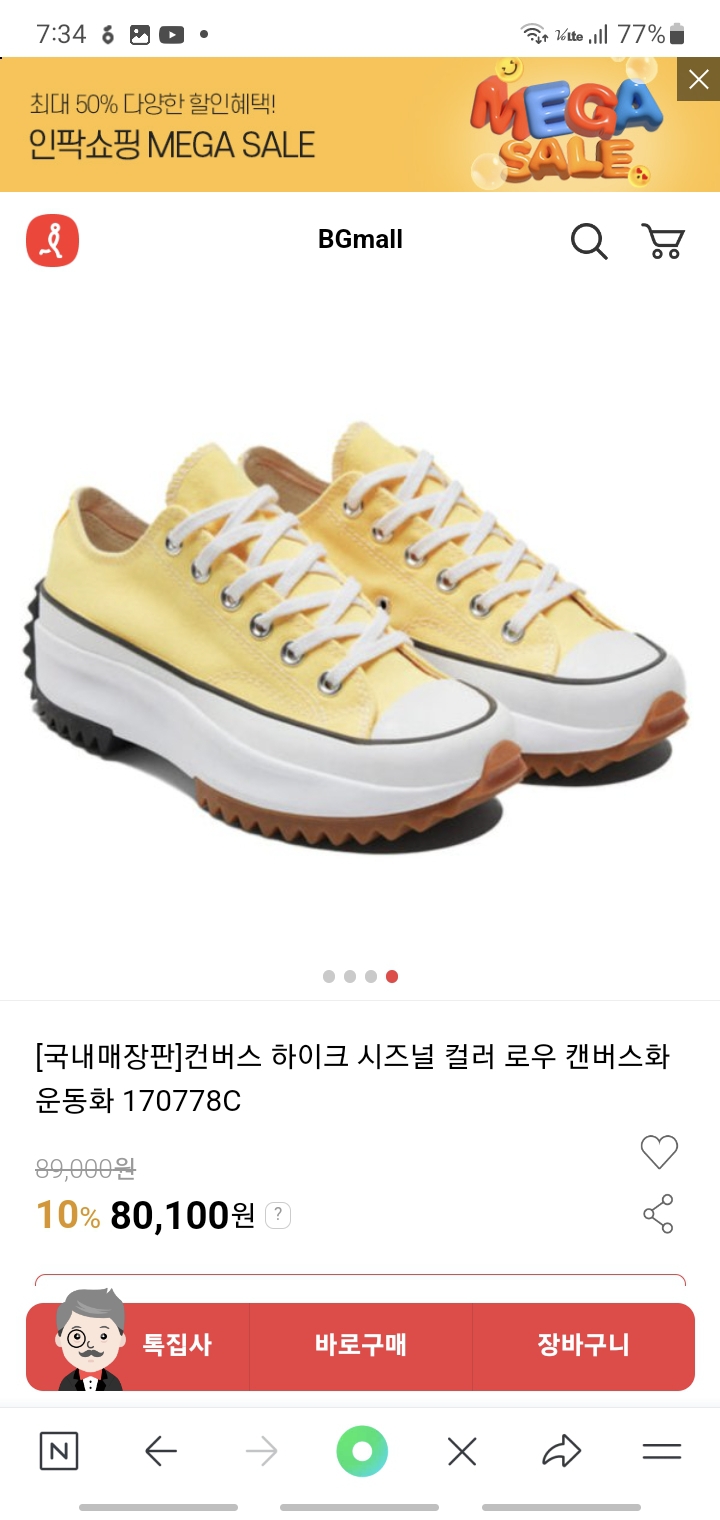Screen dimensions: 720x1520
Task: Dismiss the MEGA SALE banner
Action: [x=698, y=80]
